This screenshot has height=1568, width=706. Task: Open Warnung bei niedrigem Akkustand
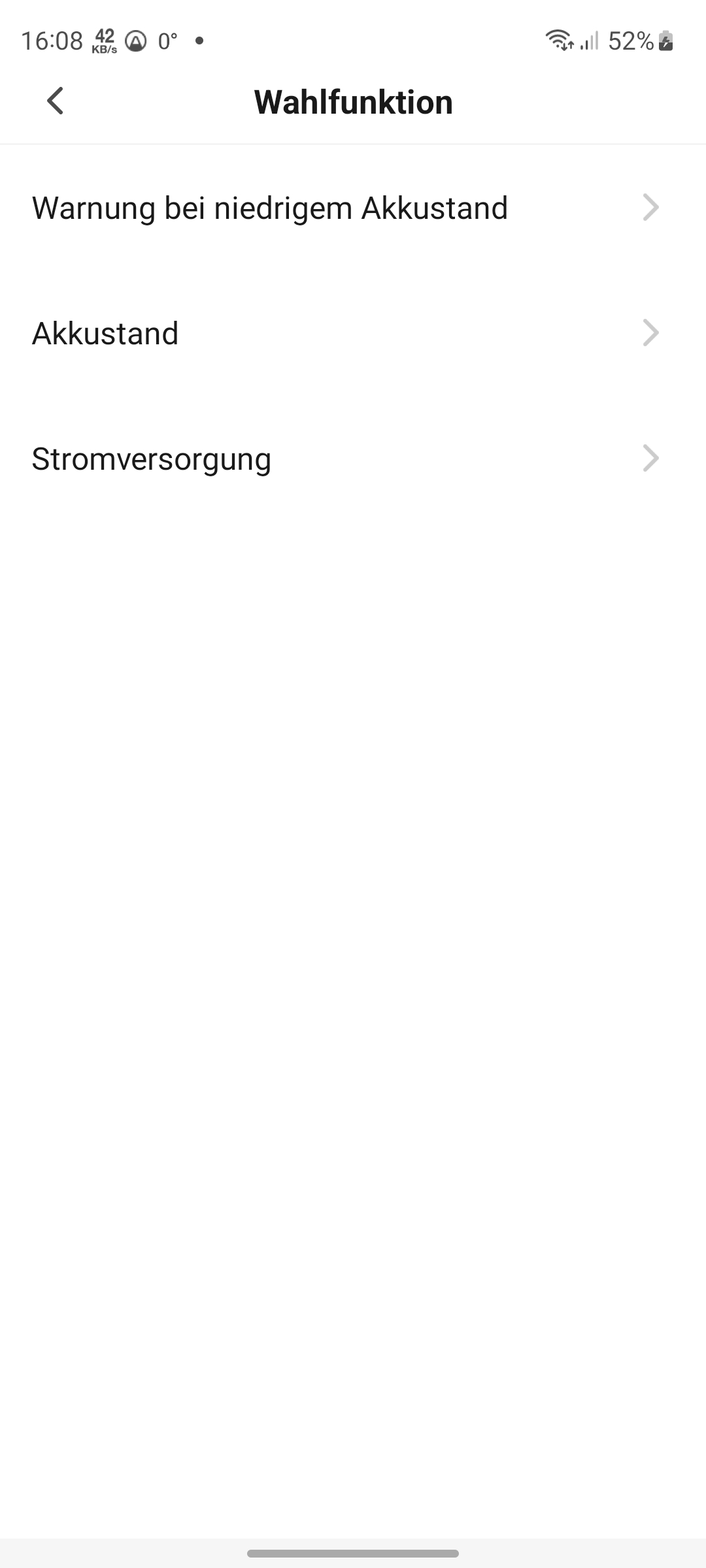click(353, 208)
